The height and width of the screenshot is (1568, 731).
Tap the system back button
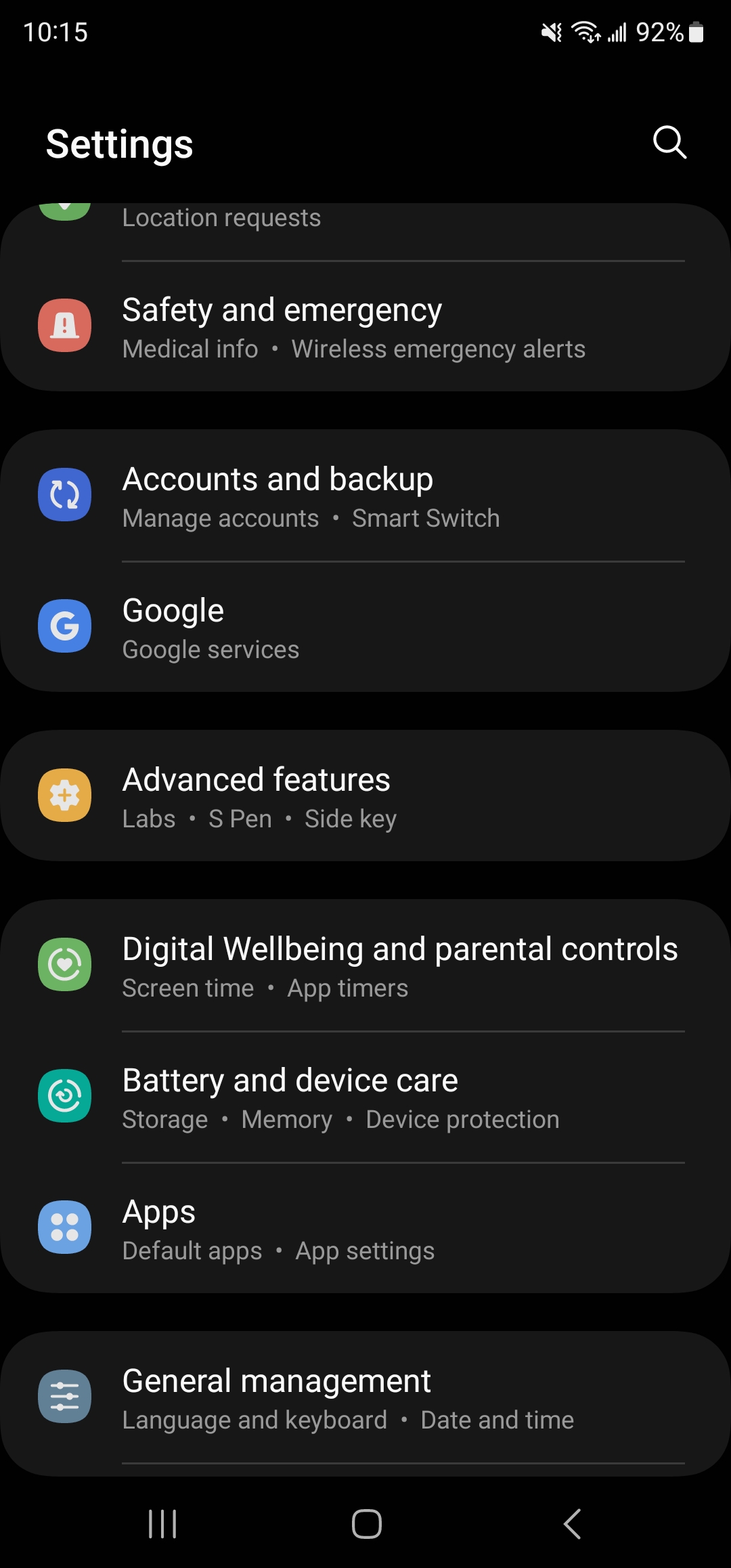(572, 1524)
